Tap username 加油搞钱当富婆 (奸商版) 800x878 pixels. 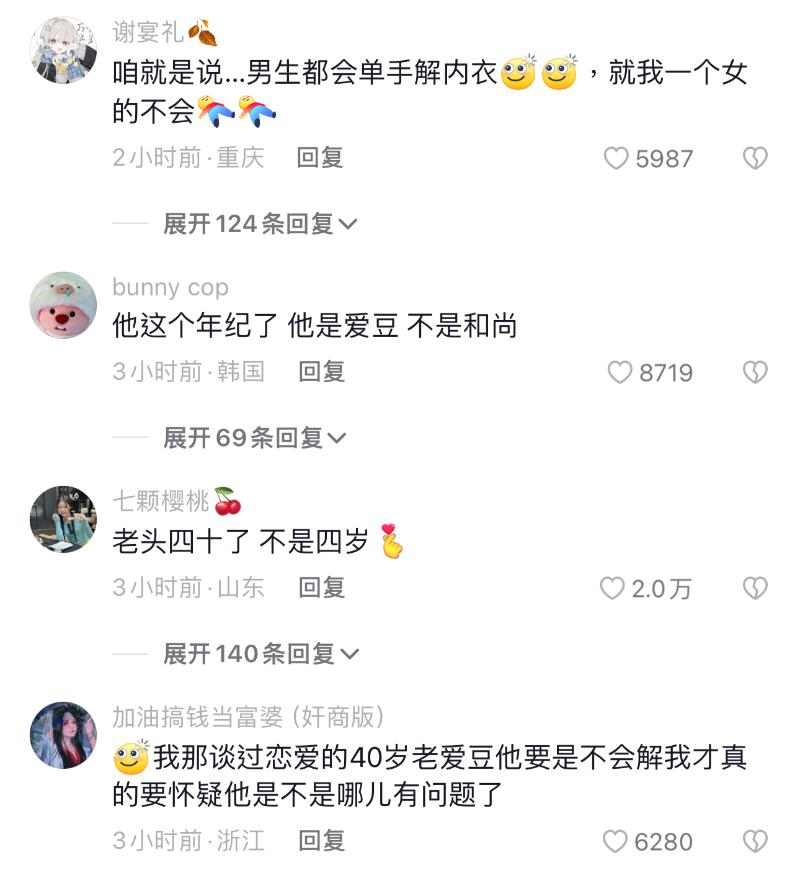point(248,717)
